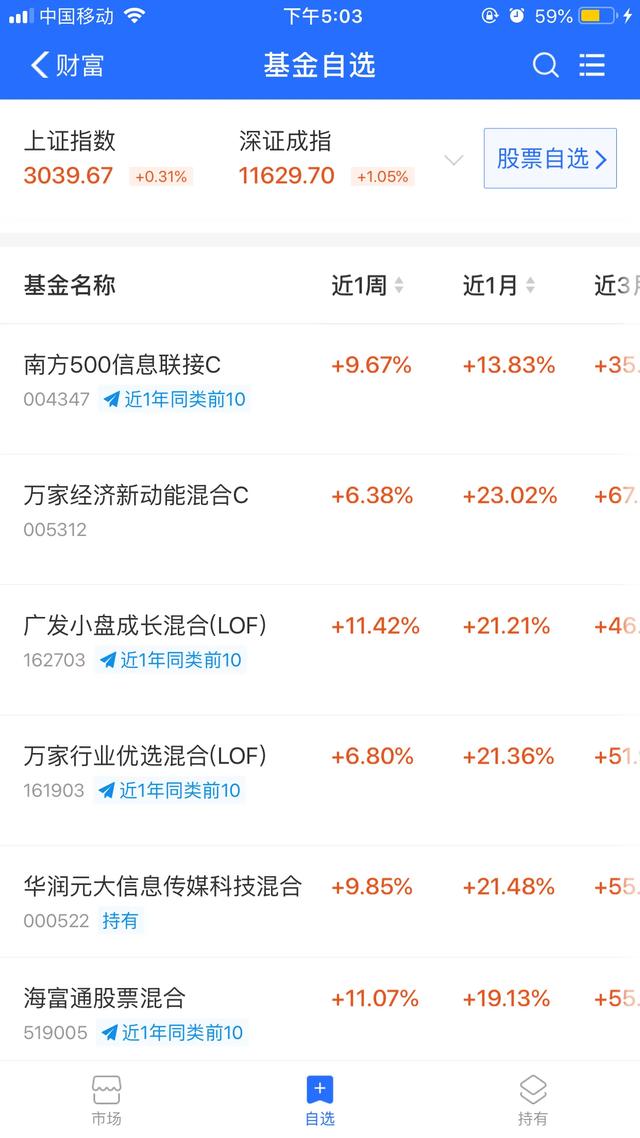640x1138 pixels.
Task: Select 华润元大信息传媒科技混合 fund
Action: 162,886
